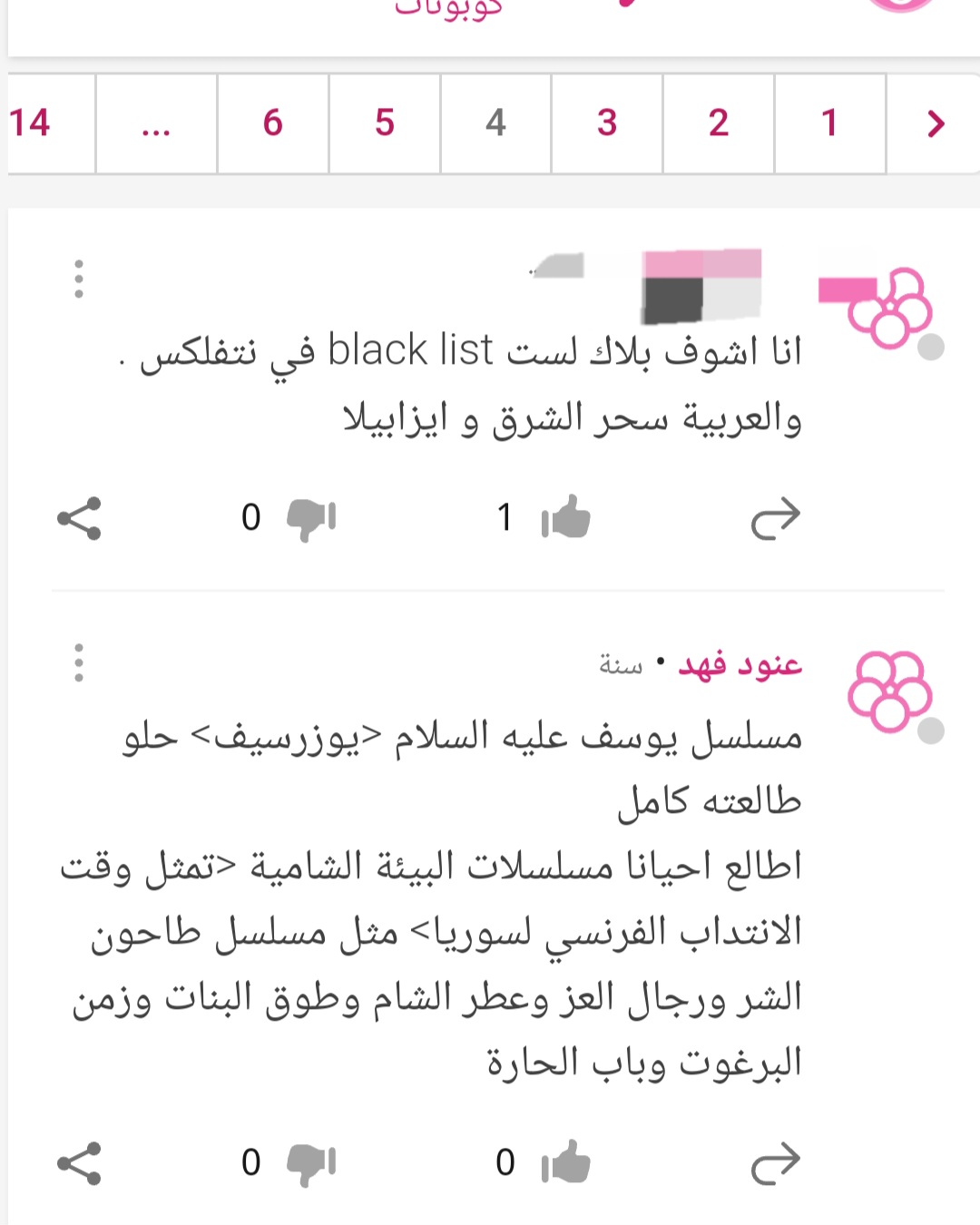Go to page 2 of comments
The image size is (980, 1225).
[x=718, y=123]
